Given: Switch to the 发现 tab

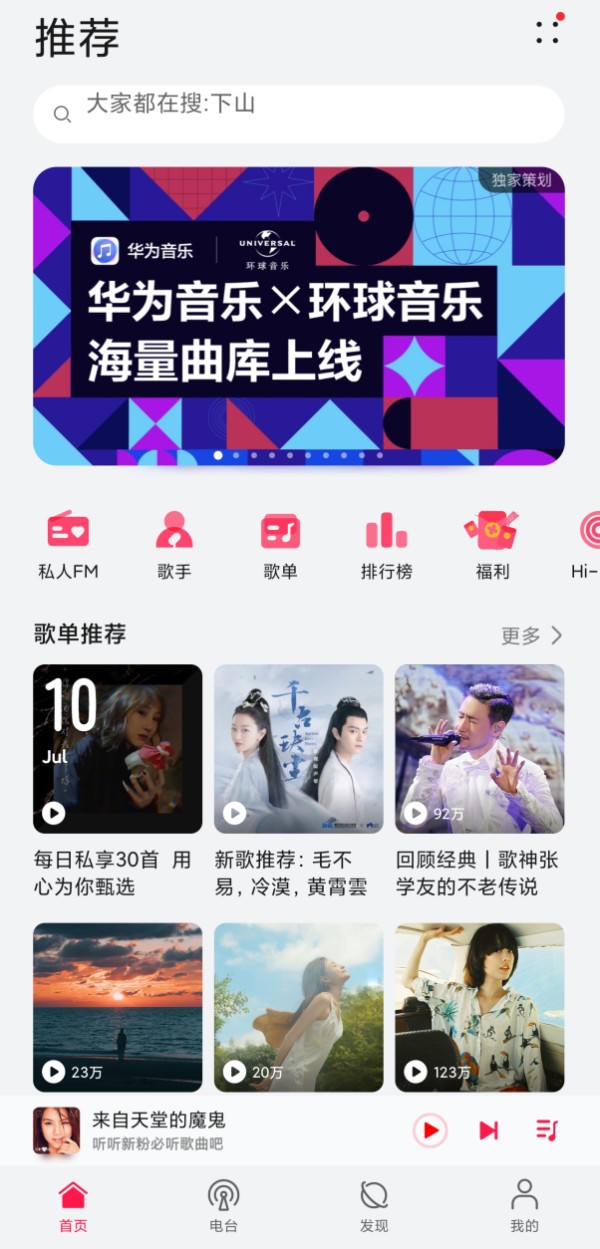Looking at the screenshot, I should click(x=374, y=1205).
